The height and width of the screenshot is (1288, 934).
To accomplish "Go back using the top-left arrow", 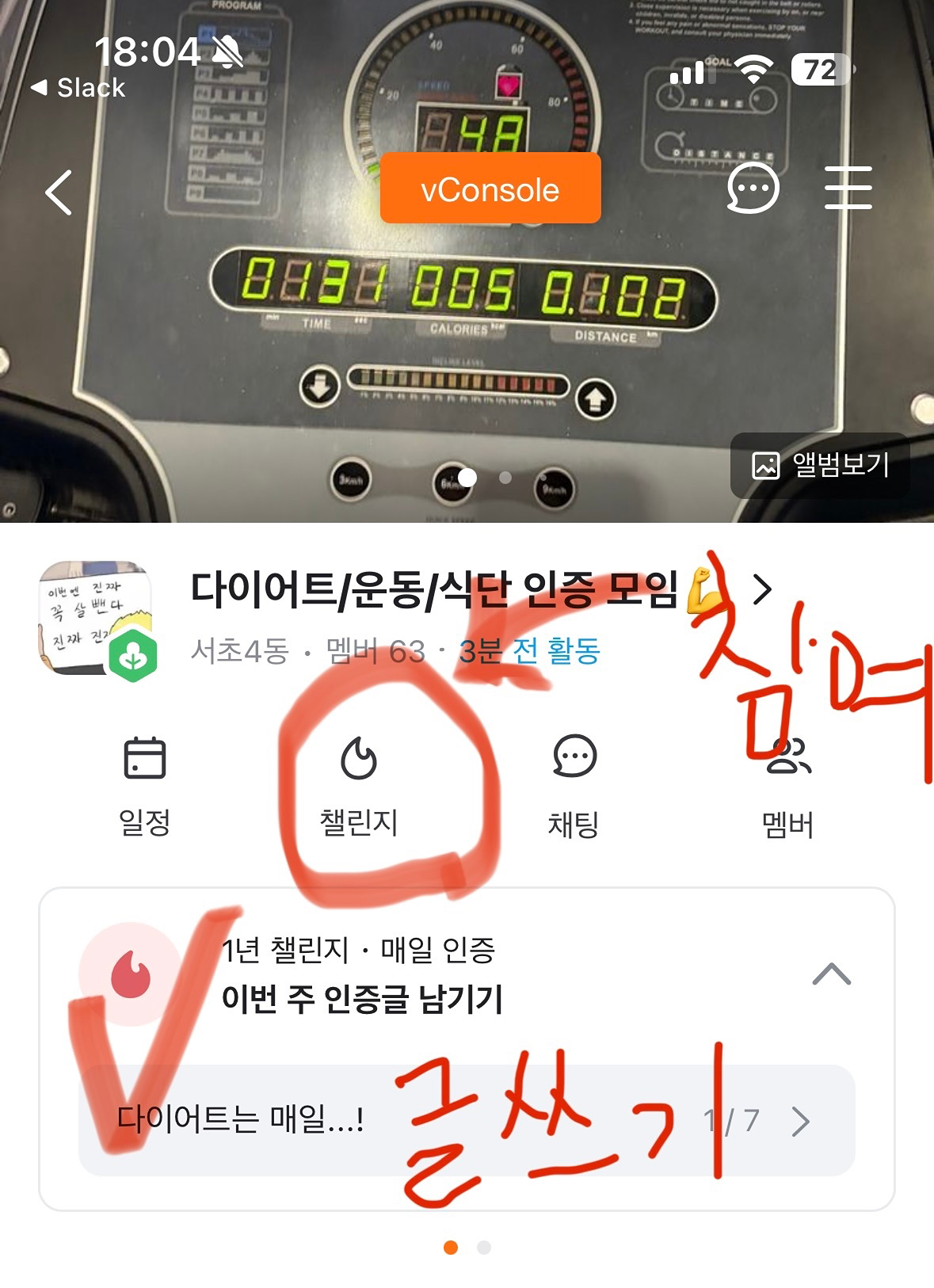I will point(59,192).
